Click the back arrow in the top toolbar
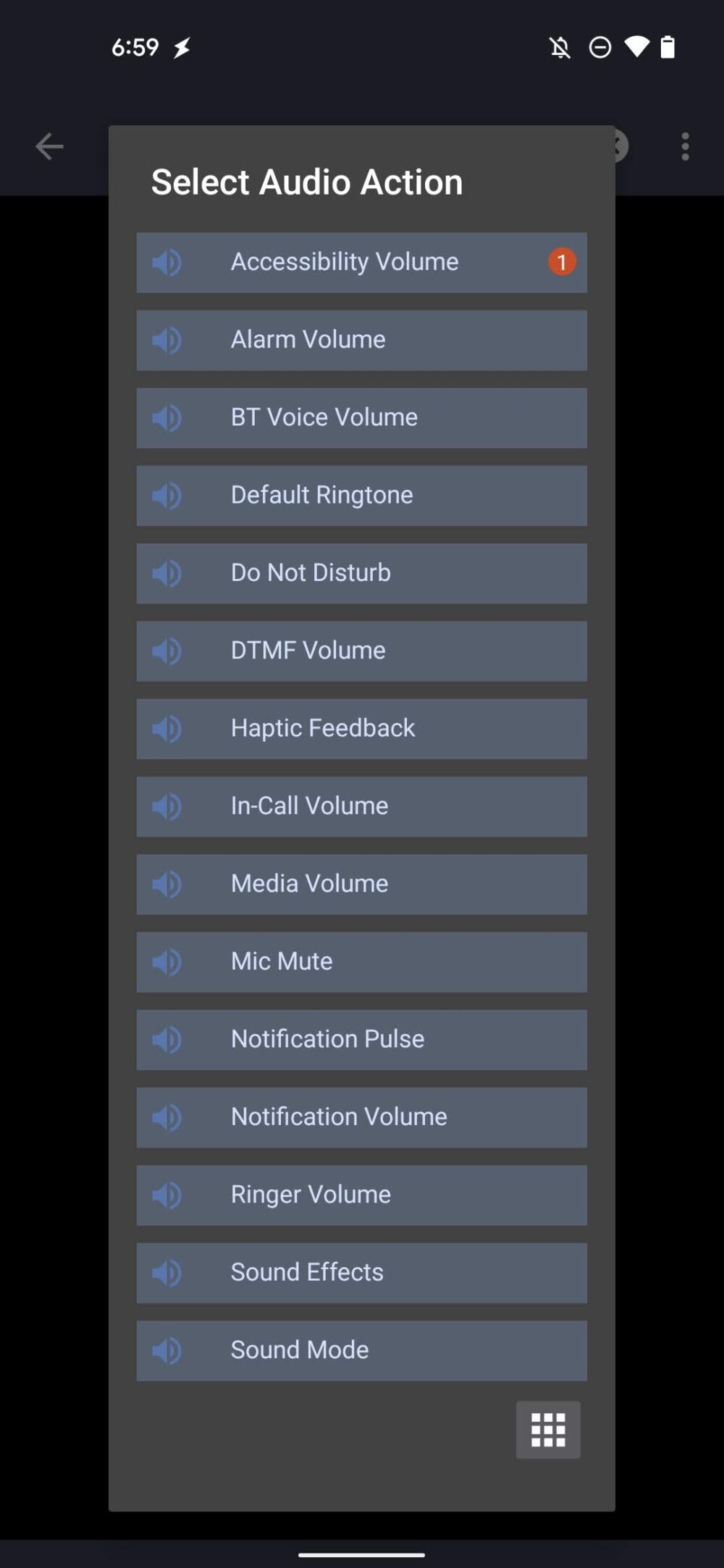Image resolution: width=724 pixels, height=1568 pixels. [x=49, y=146]
